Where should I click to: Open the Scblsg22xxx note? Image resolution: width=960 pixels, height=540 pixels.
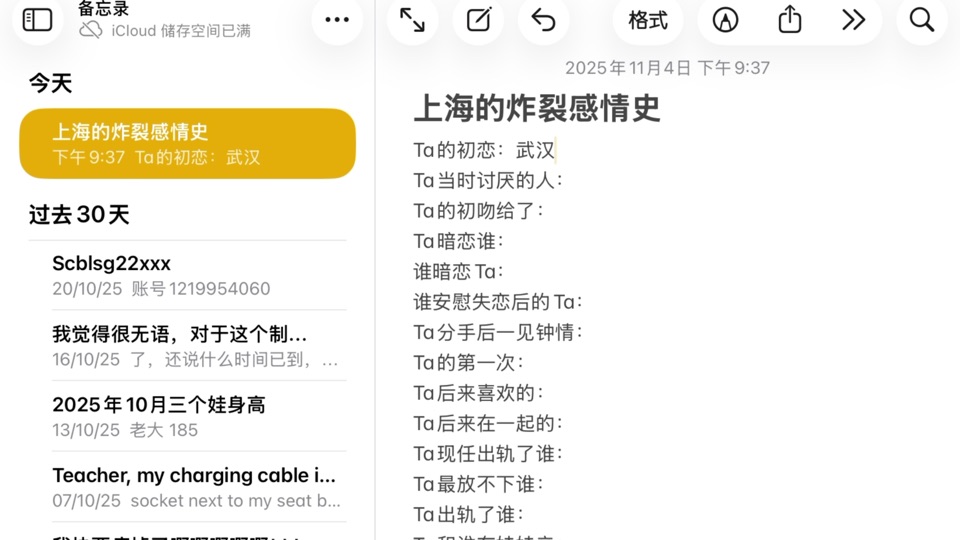(x=187, y=275)
